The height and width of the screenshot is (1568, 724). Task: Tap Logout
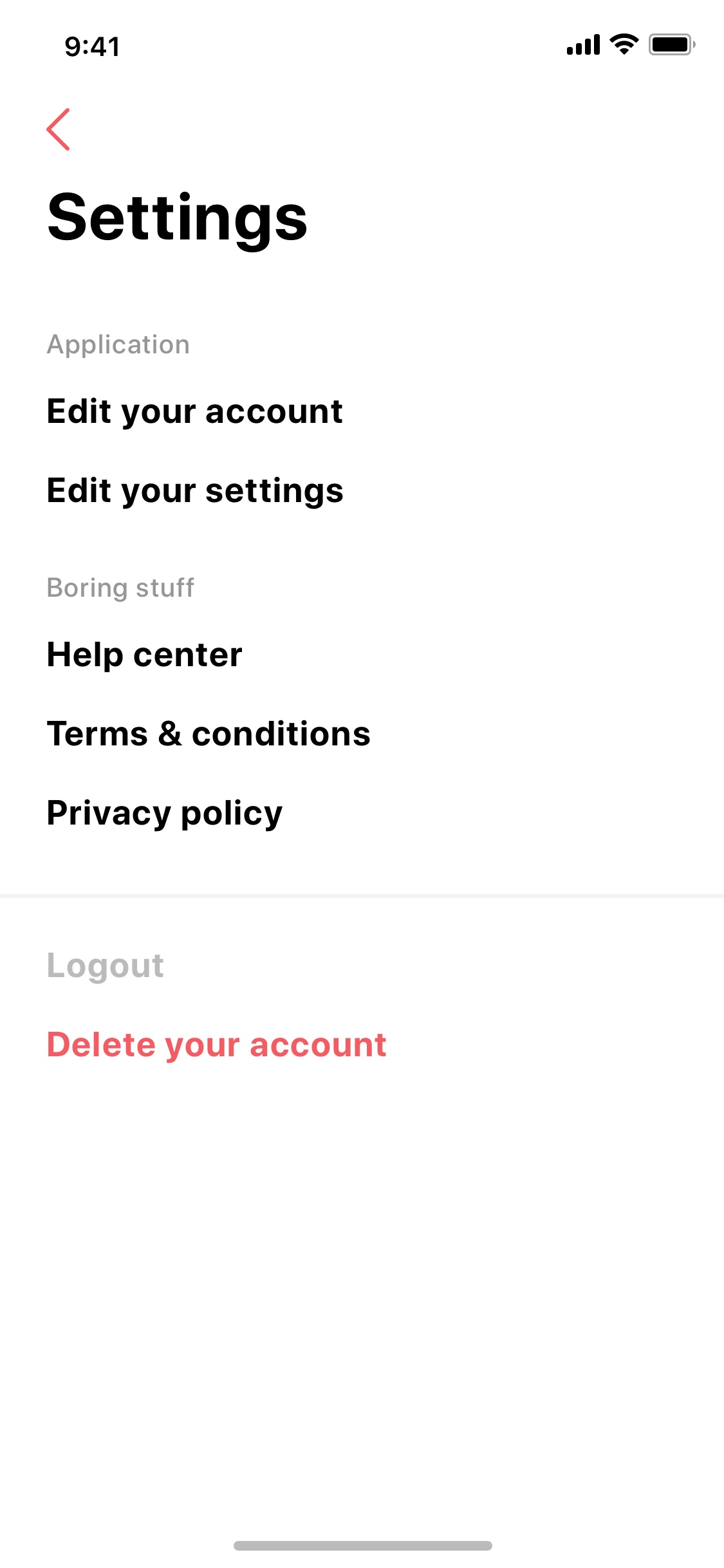pos(106,966)
